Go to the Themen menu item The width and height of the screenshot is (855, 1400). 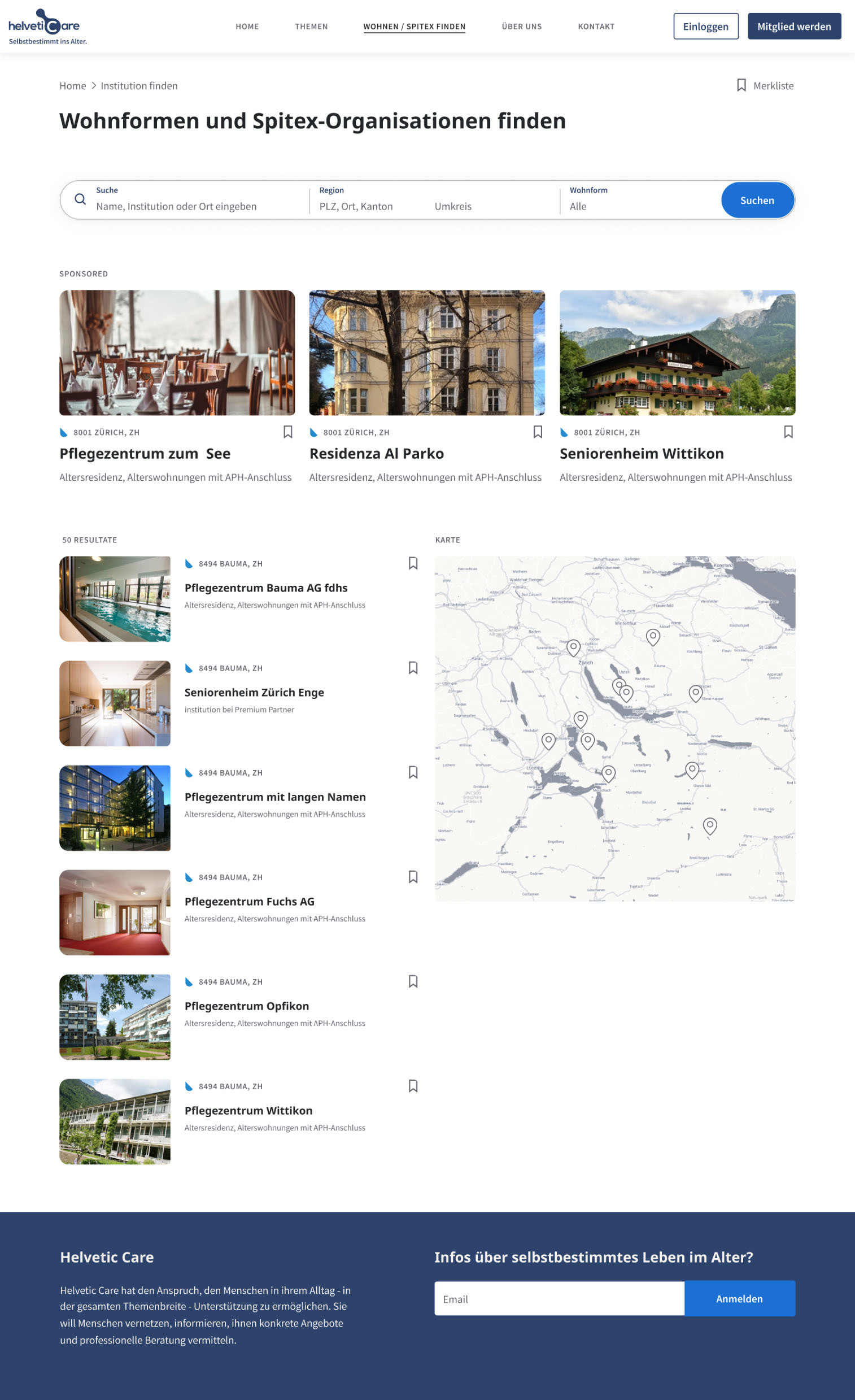[x=311, y=27]
